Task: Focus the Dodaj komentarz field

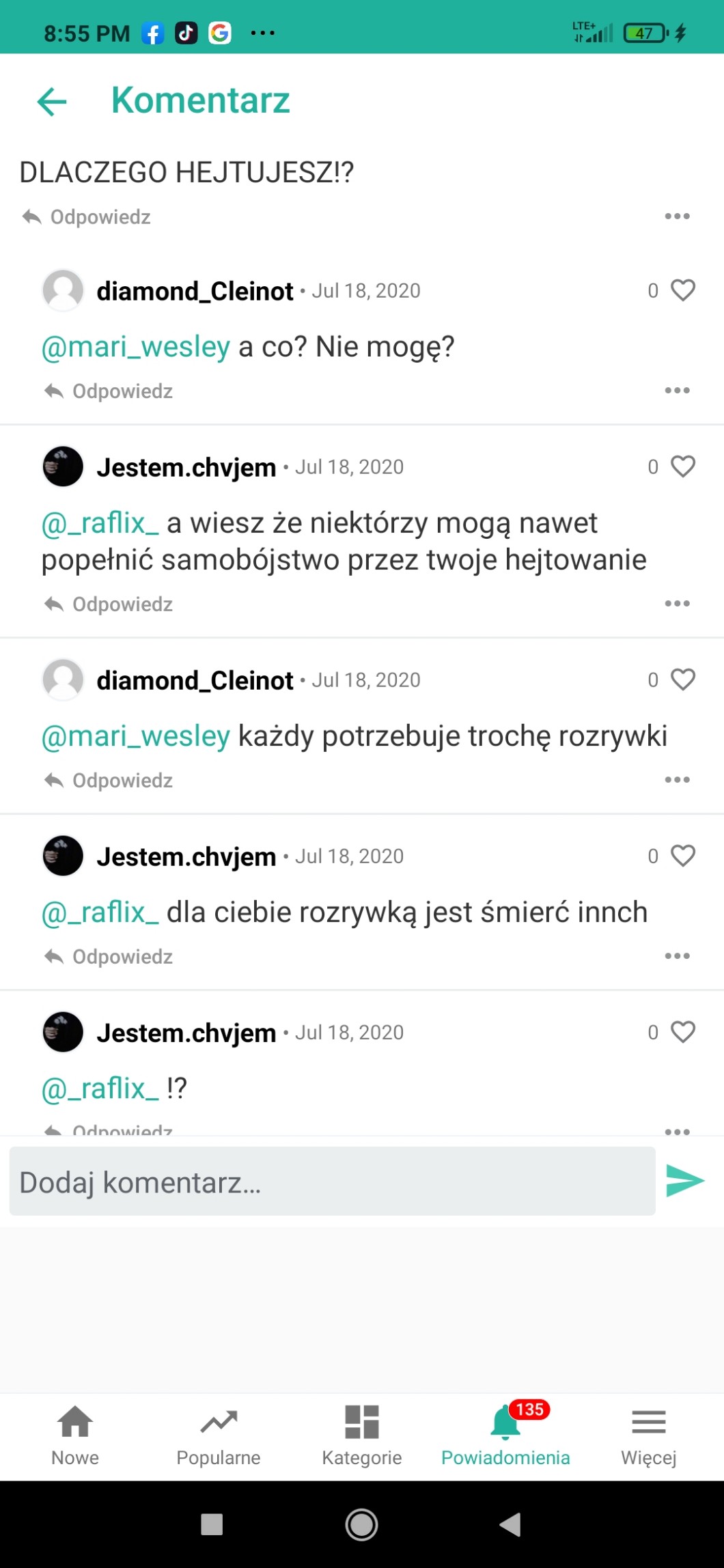Action: coord(332,1182)
